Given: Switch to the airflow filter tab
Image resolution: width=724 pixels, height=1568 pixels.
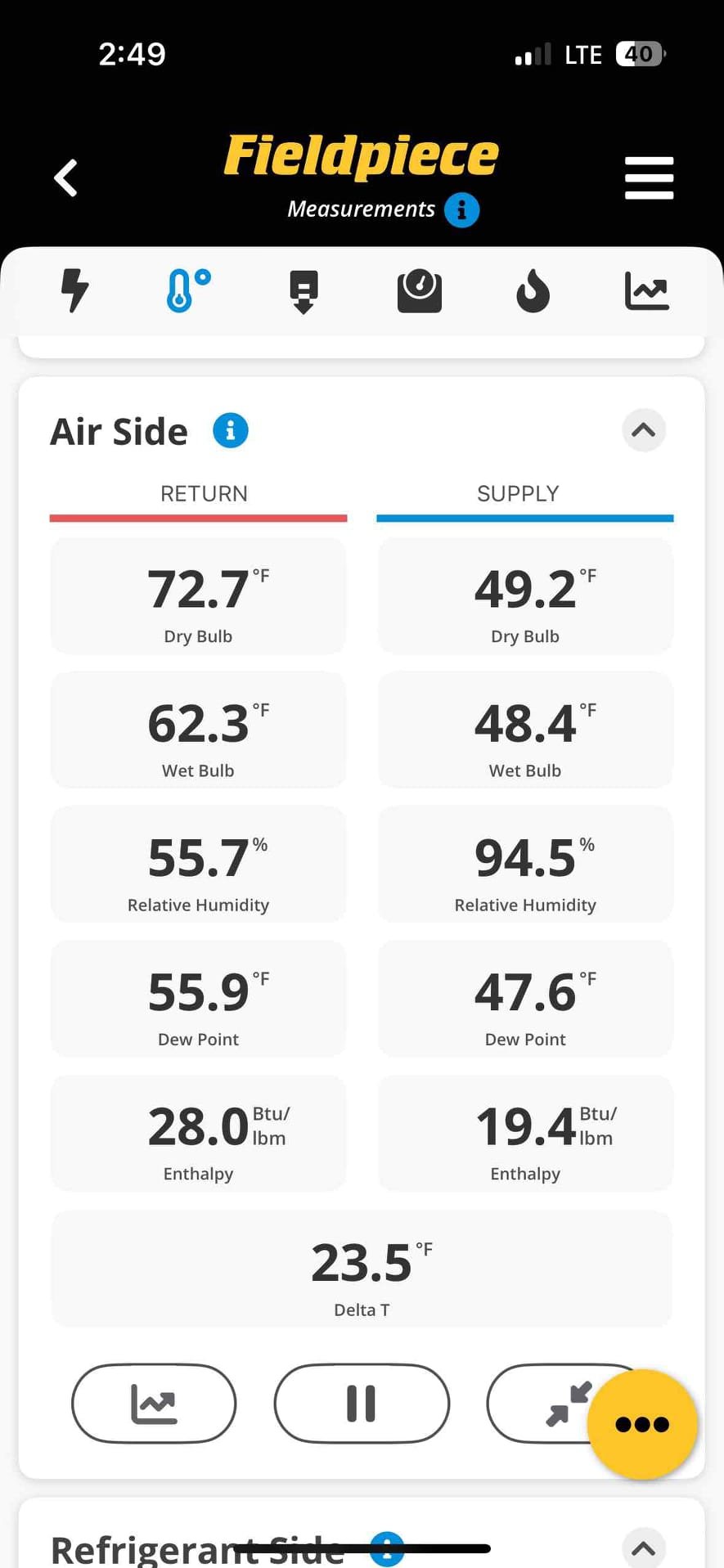Looking at the screenshot, I should point(304,291).
